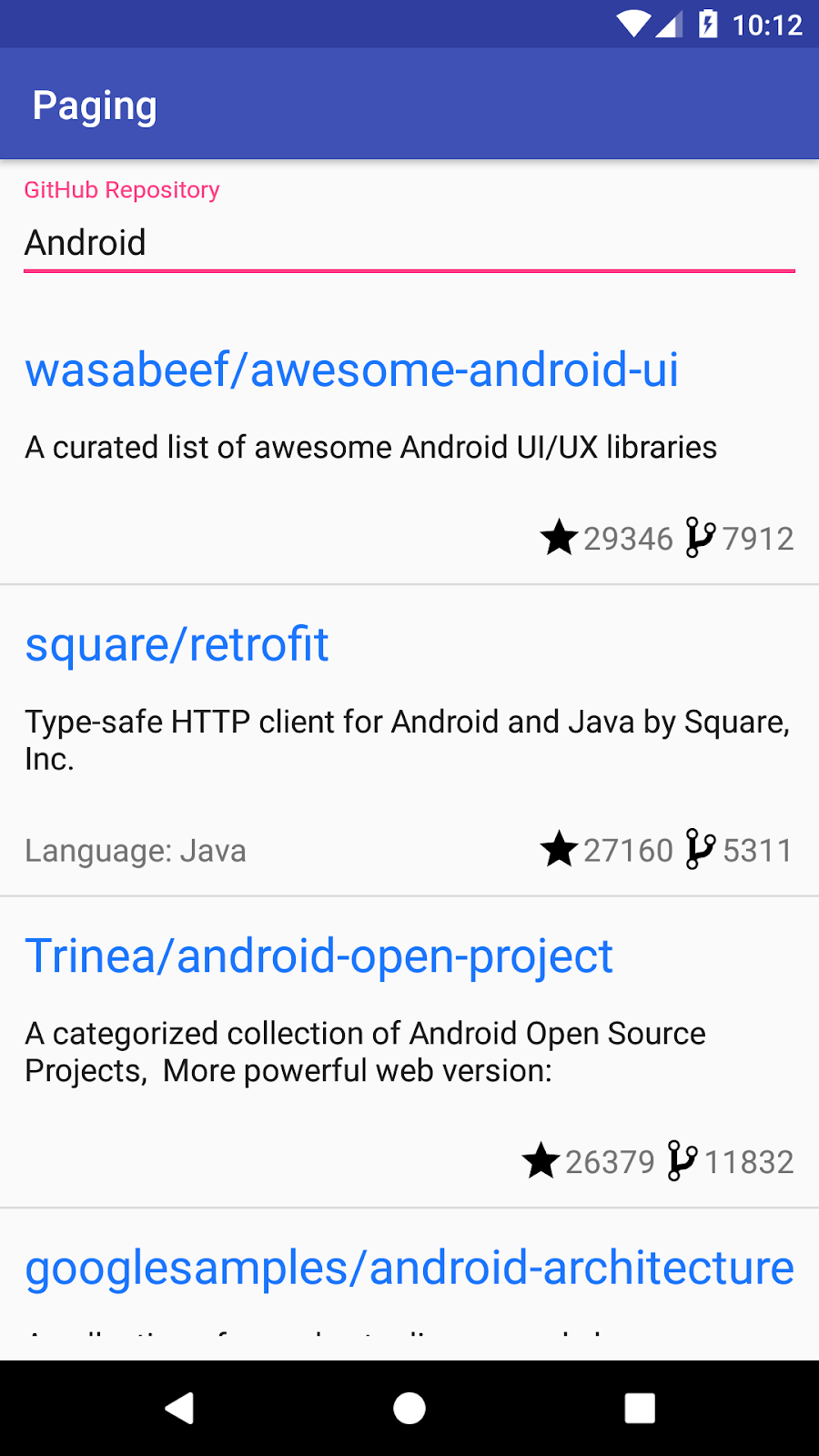Screen dimensions: 819x1456
Task: Click the fork icon next to 11832
Action: tap(679, 1160)
